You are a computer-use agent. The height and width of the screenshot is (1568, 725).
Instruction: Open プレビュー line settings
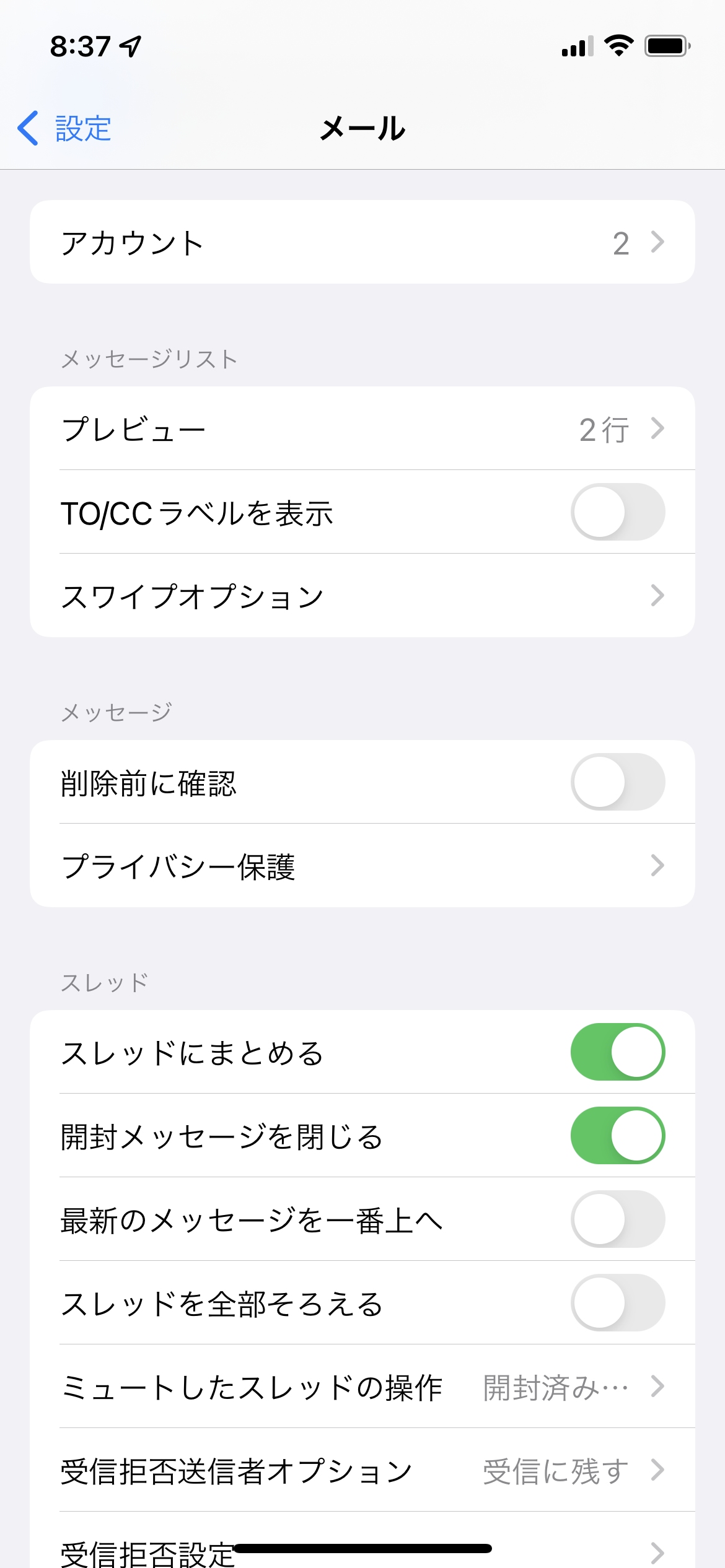coord(362,429)
